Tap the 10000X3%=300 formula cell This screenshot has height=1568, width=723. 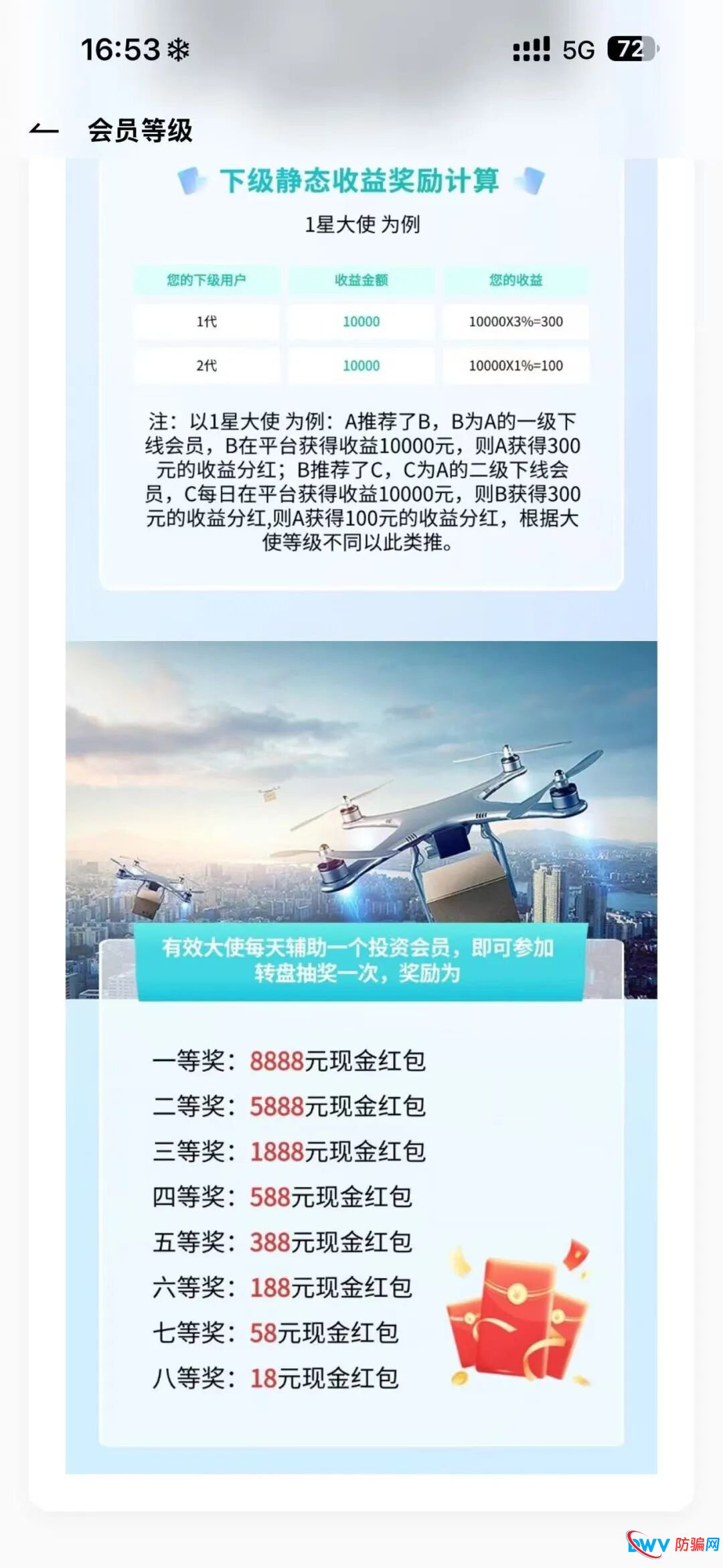(x=515, y=322)
